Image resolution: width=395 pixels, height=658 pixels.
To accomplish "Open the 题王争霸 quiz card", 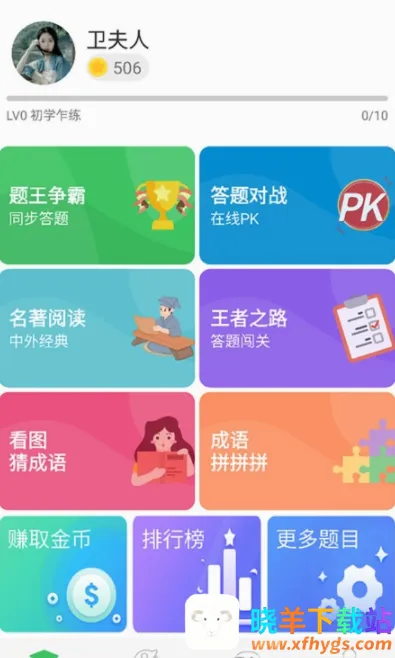I will pyautogui.click(x=97, y=205).
